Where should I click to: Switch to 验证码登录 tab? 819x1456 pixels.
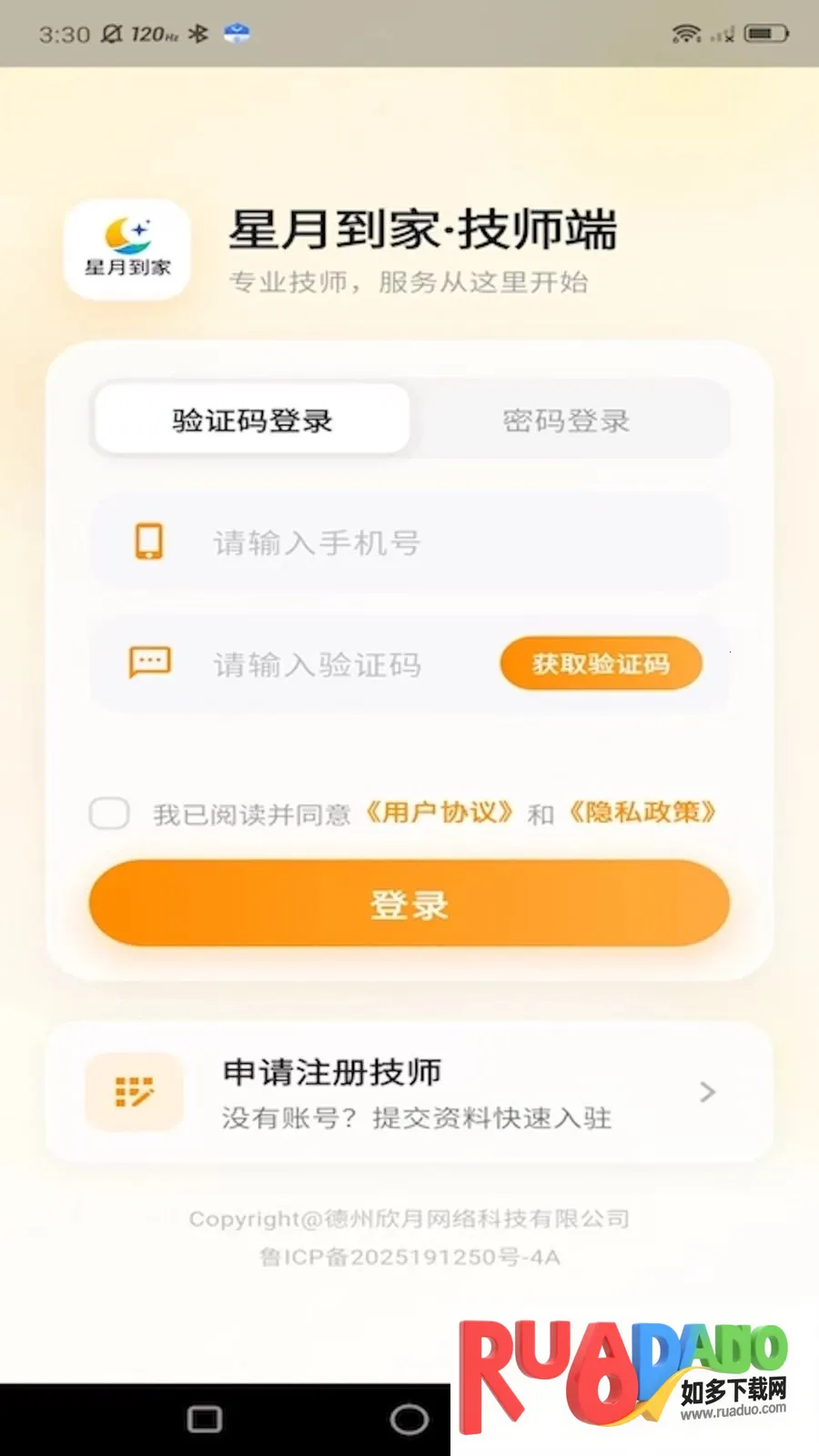252,420
